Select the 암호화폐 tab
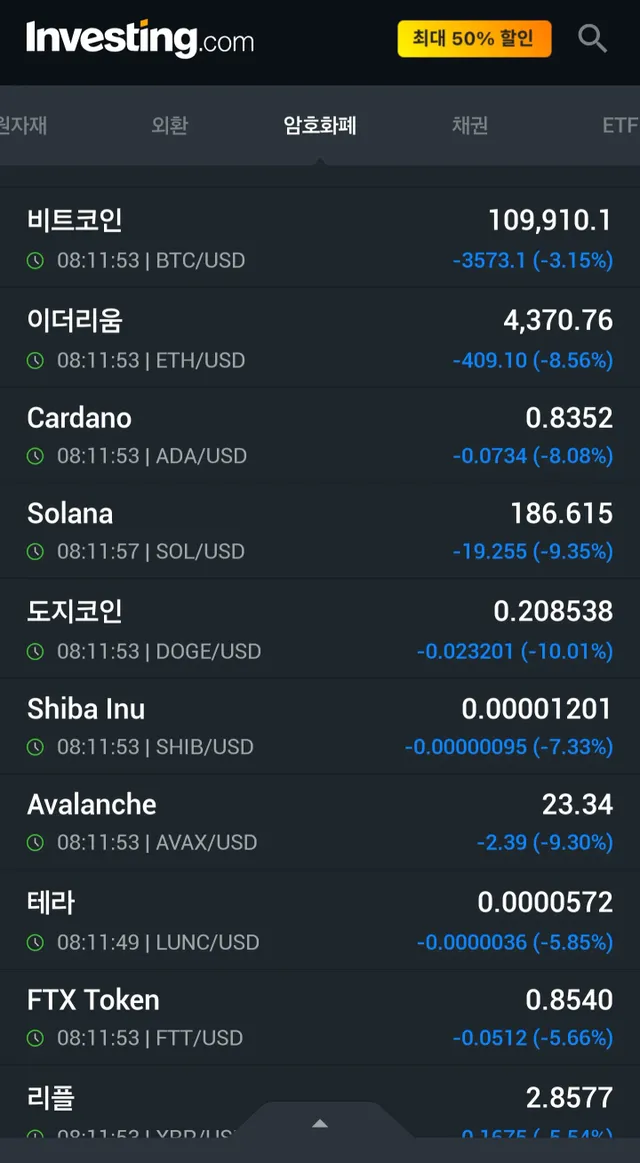This screenshot has height=1163, width=640. 320,126
